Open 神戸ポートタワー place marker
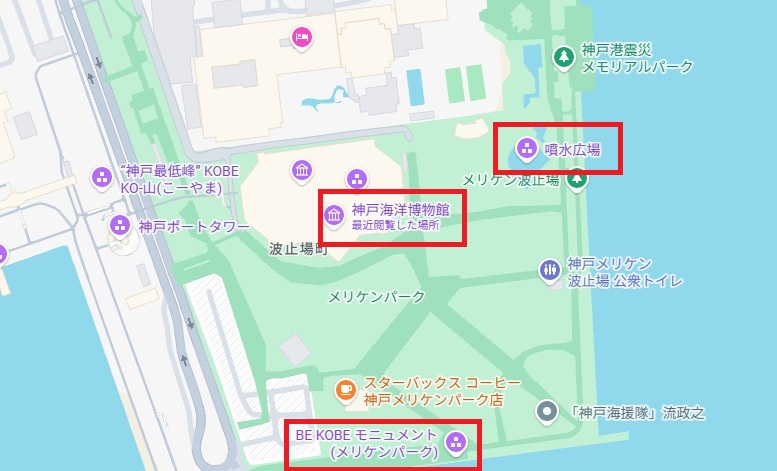Image resolution: width=777 pixels, height=471 pixels. click(119, 227)
